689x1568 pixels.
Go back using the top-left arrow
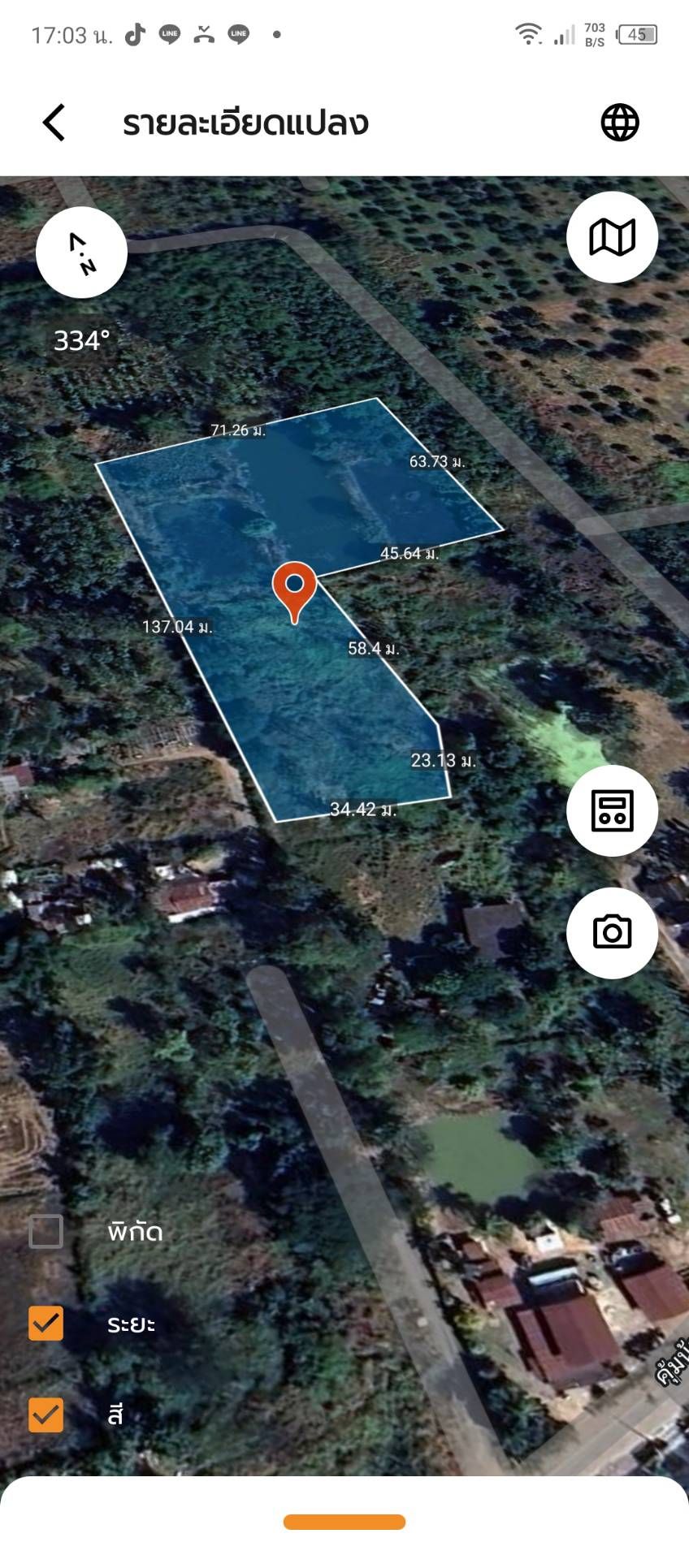pyautogui.click(x=54, y=123)
